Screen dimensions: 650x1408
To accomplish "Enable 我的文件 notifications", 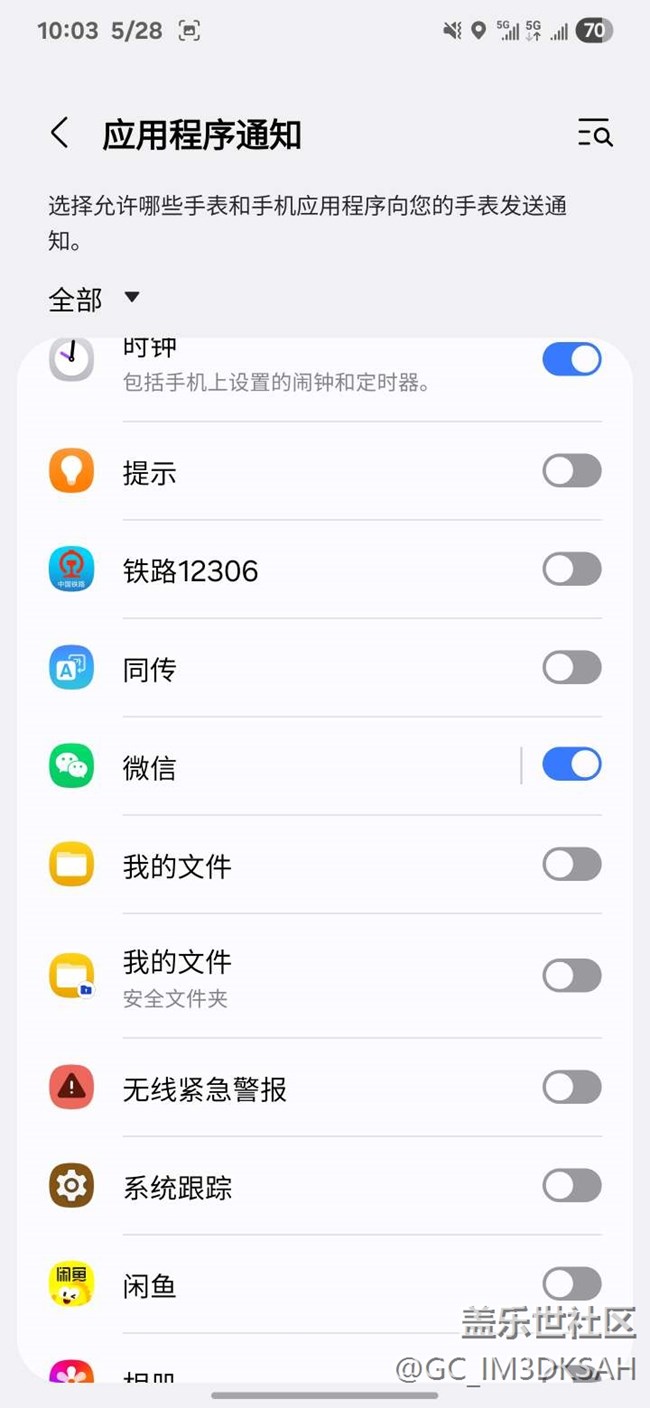I will [572, 864].
